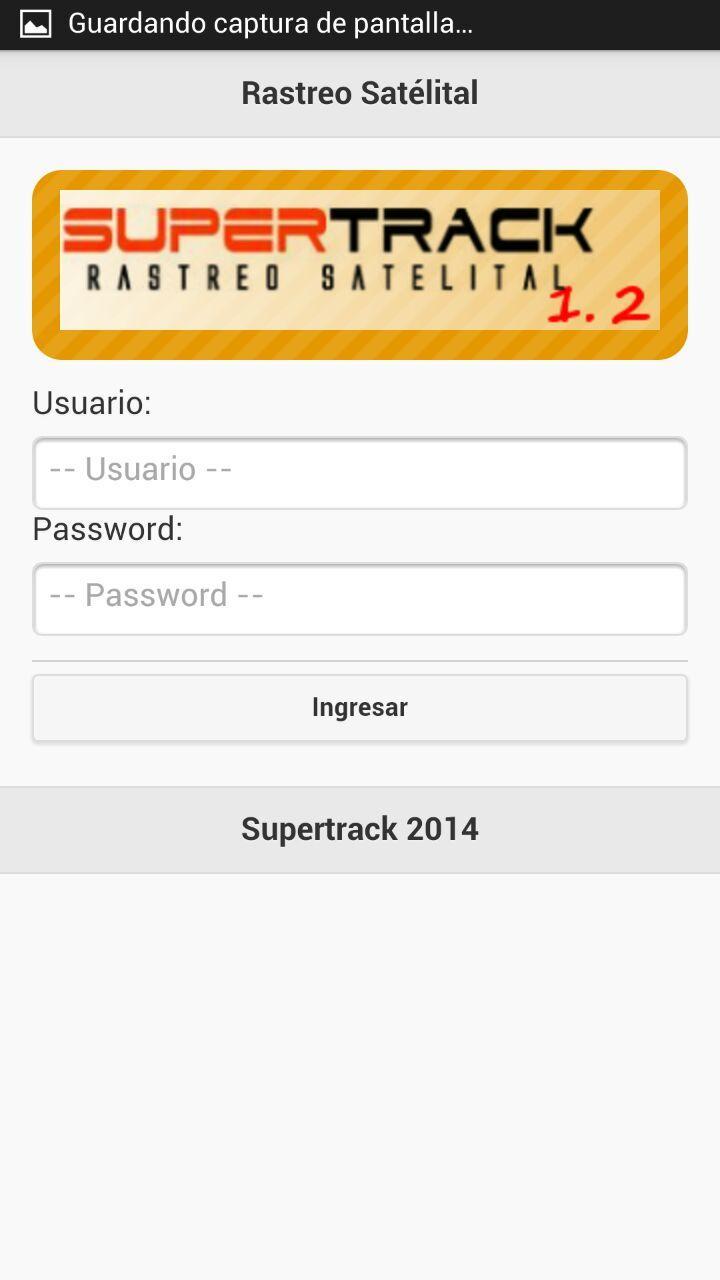The width and height of the screenshot is (720, 1280).
Task: Click the 'Rastreo Satélital' header title
Action: click(360, 92)
